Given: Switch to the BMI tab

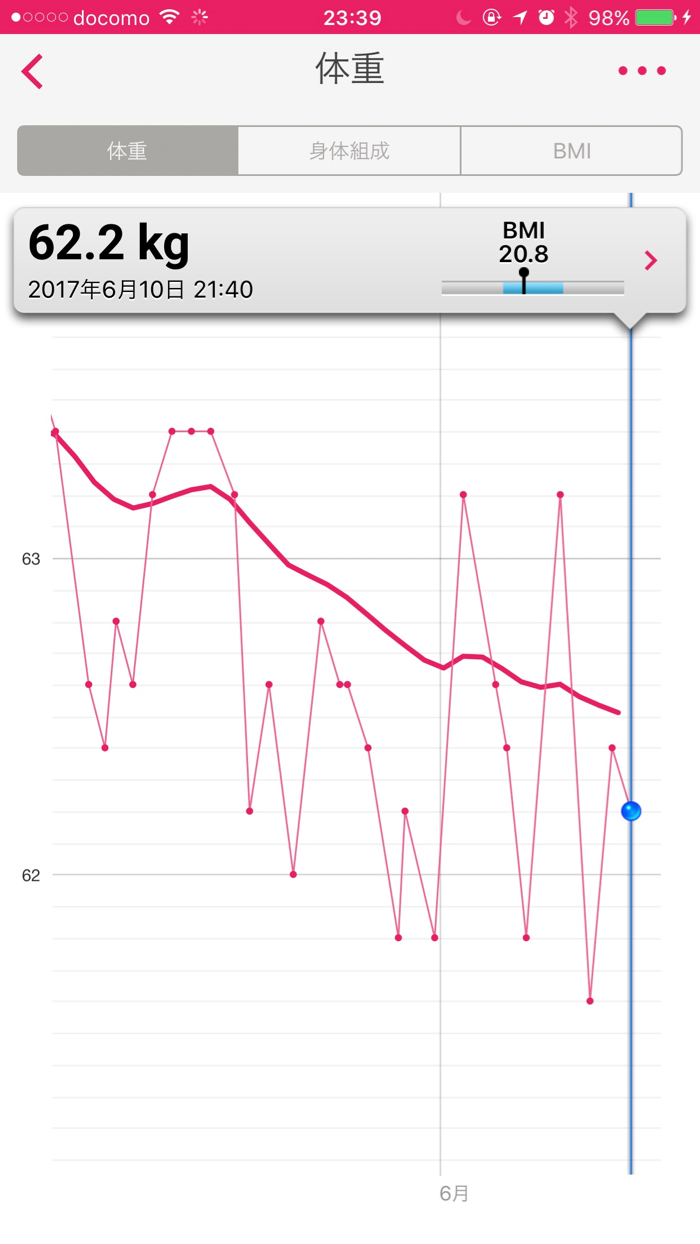Looking at the screenshot, I should (571, 151).
